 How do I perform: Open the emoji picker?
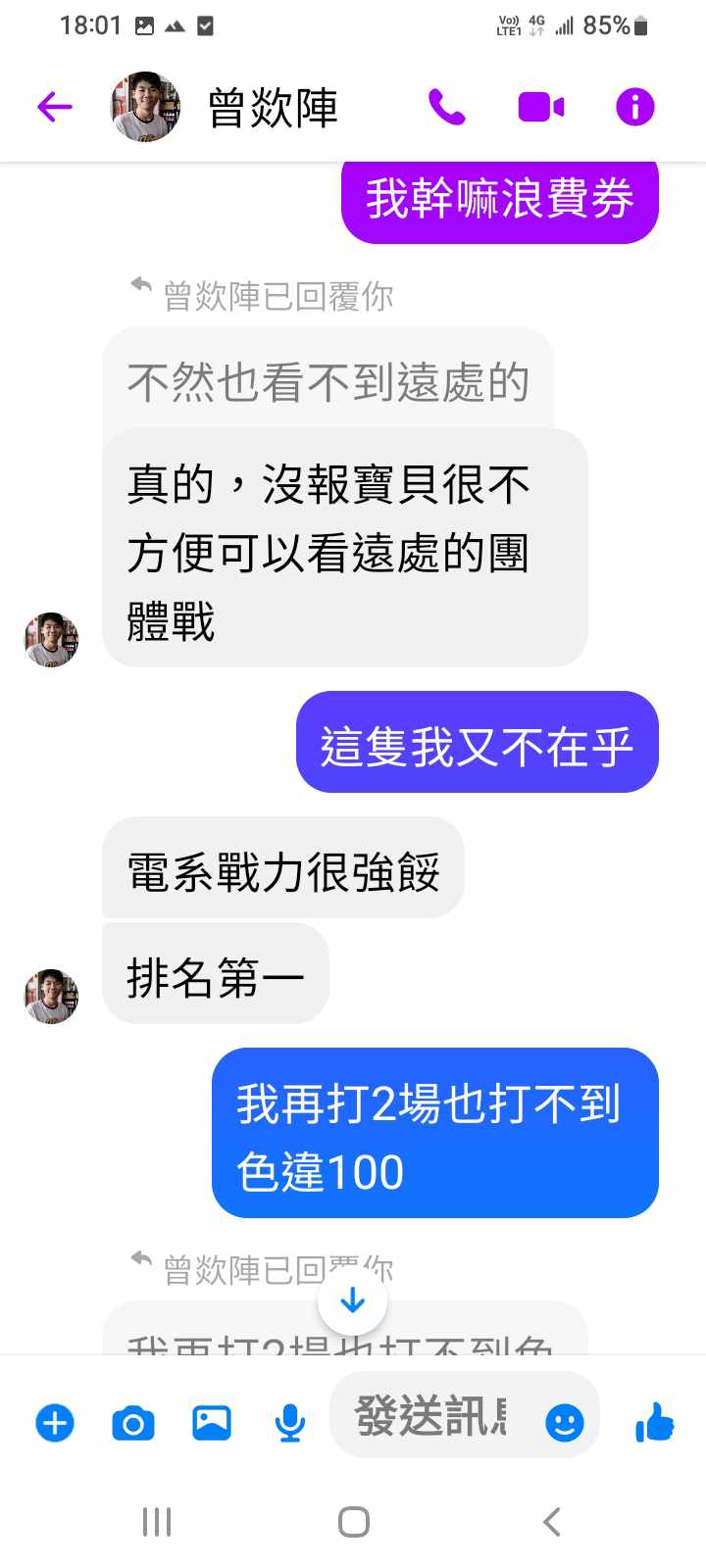[x=564, y=1422]
